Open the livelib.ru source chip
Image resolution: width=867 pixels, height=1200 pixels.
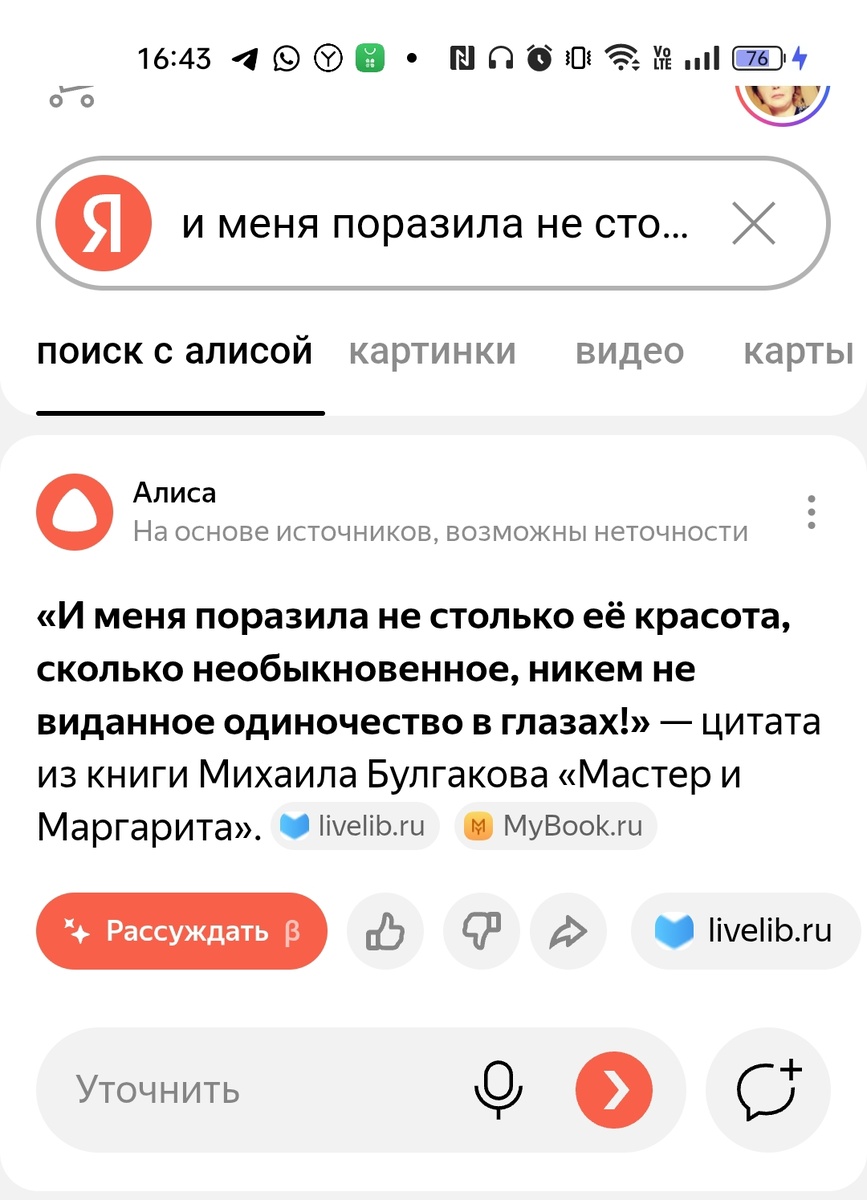pos(355,826)
